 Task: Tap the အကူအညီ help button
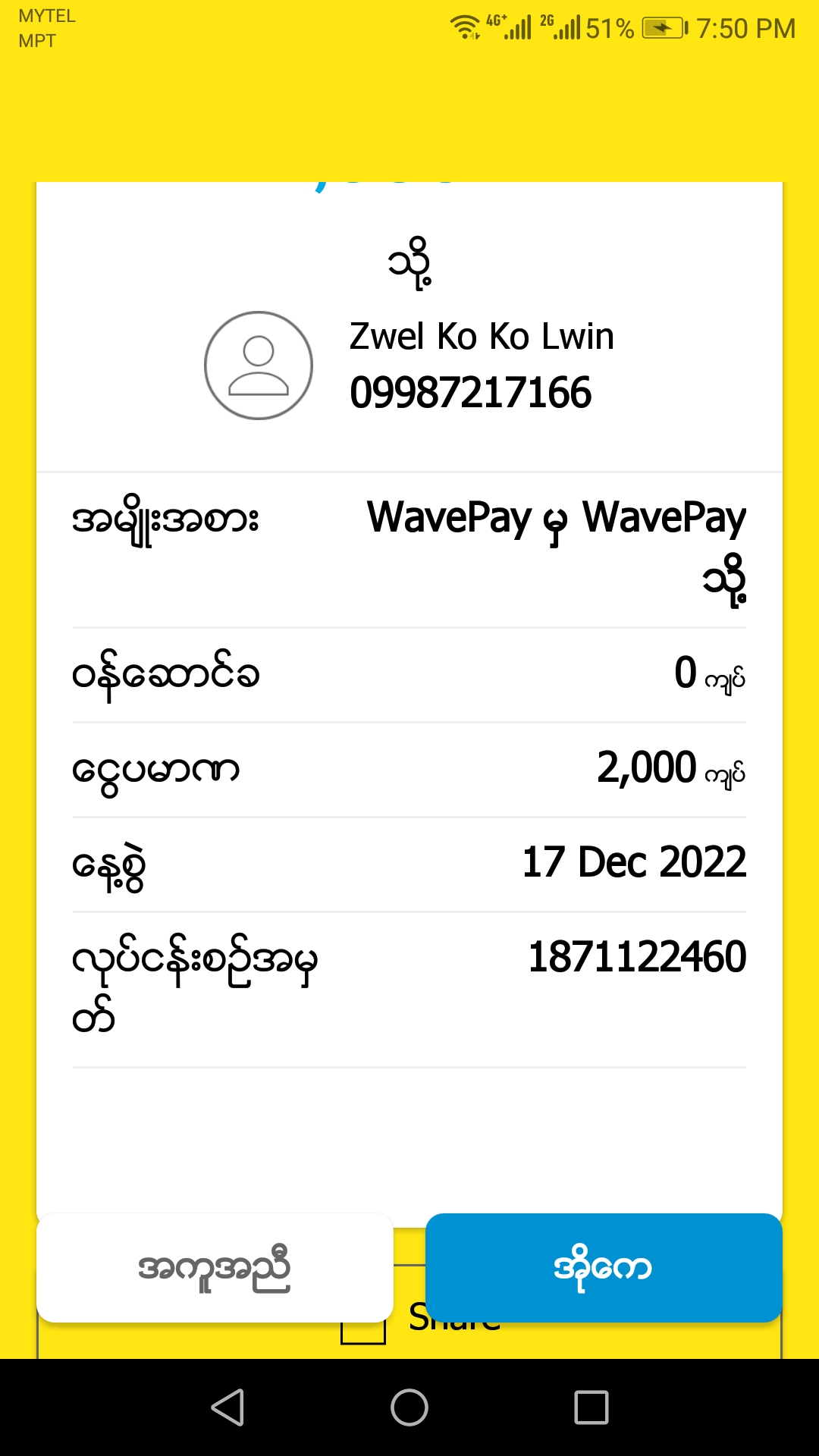[x=215, y=1268]
